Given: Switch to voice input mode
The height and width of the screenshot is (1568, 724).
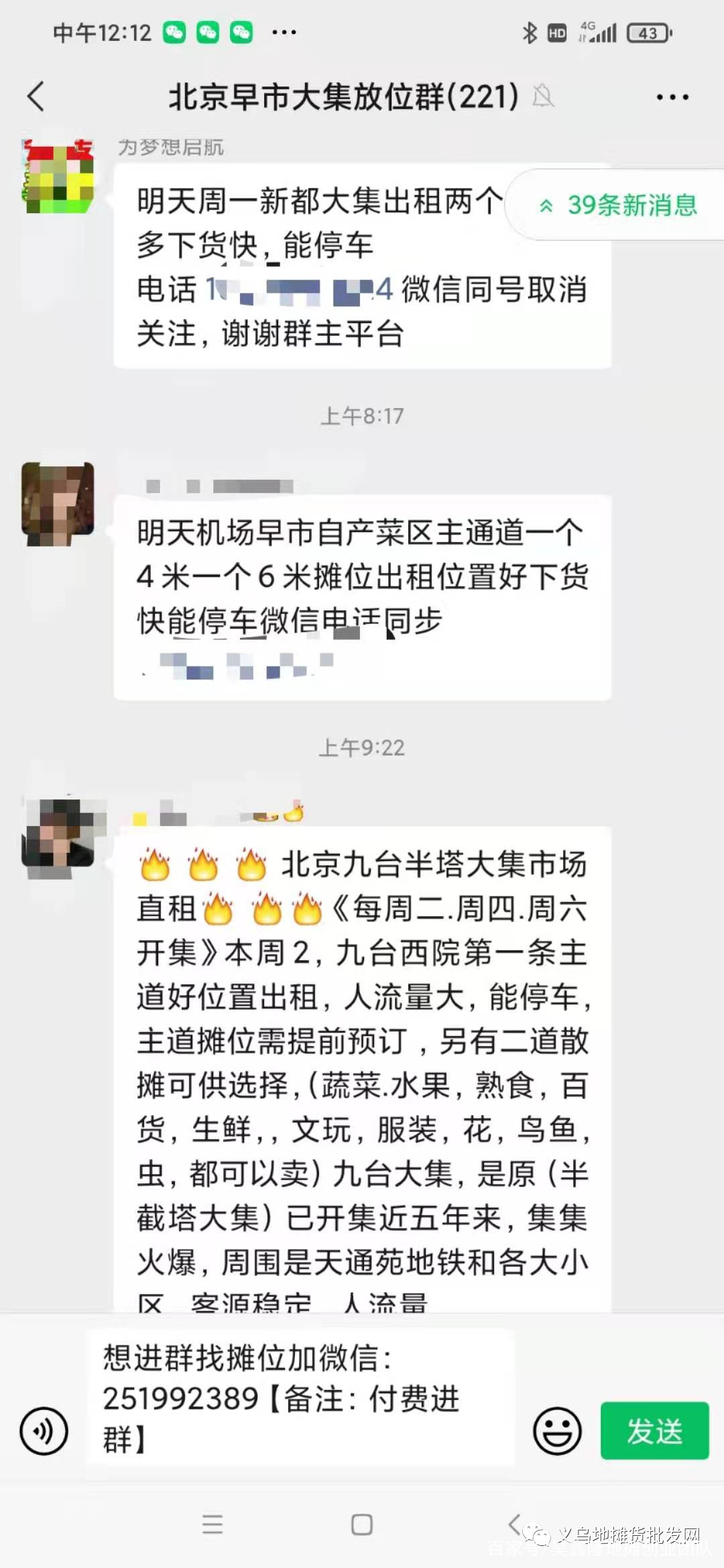Looking at the screenshot, I should (44, 1431).
